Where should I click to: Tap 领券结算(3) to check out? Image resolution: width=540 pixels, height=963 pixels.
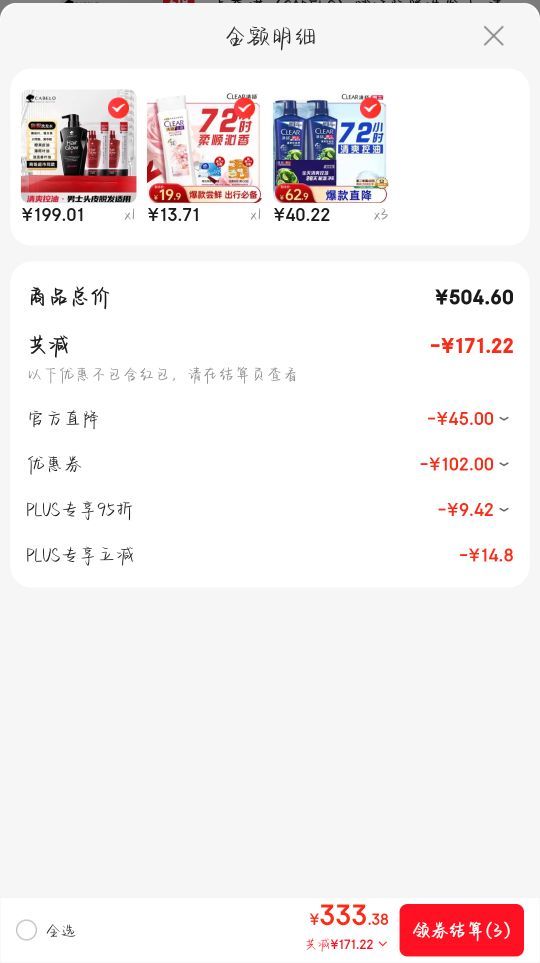coord(461,930)
